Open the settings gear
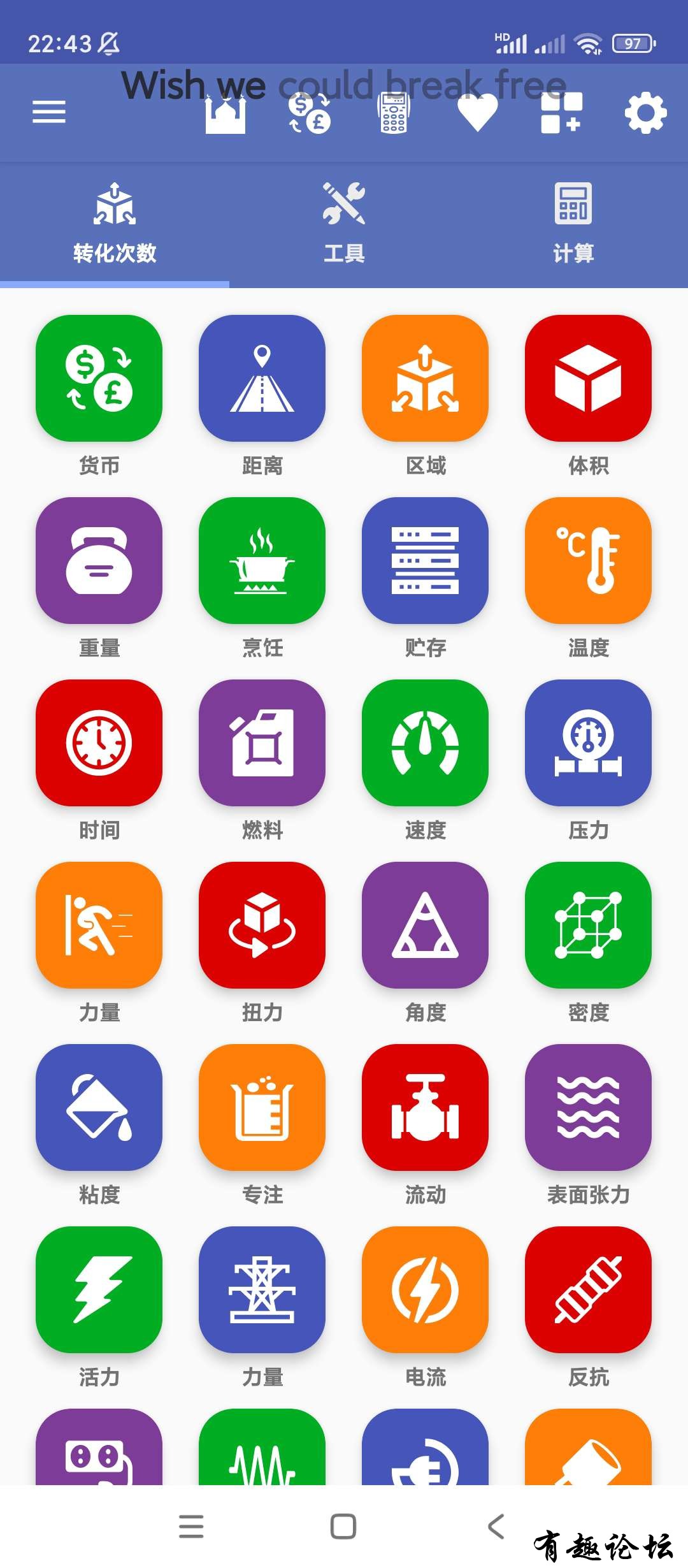 645,113
